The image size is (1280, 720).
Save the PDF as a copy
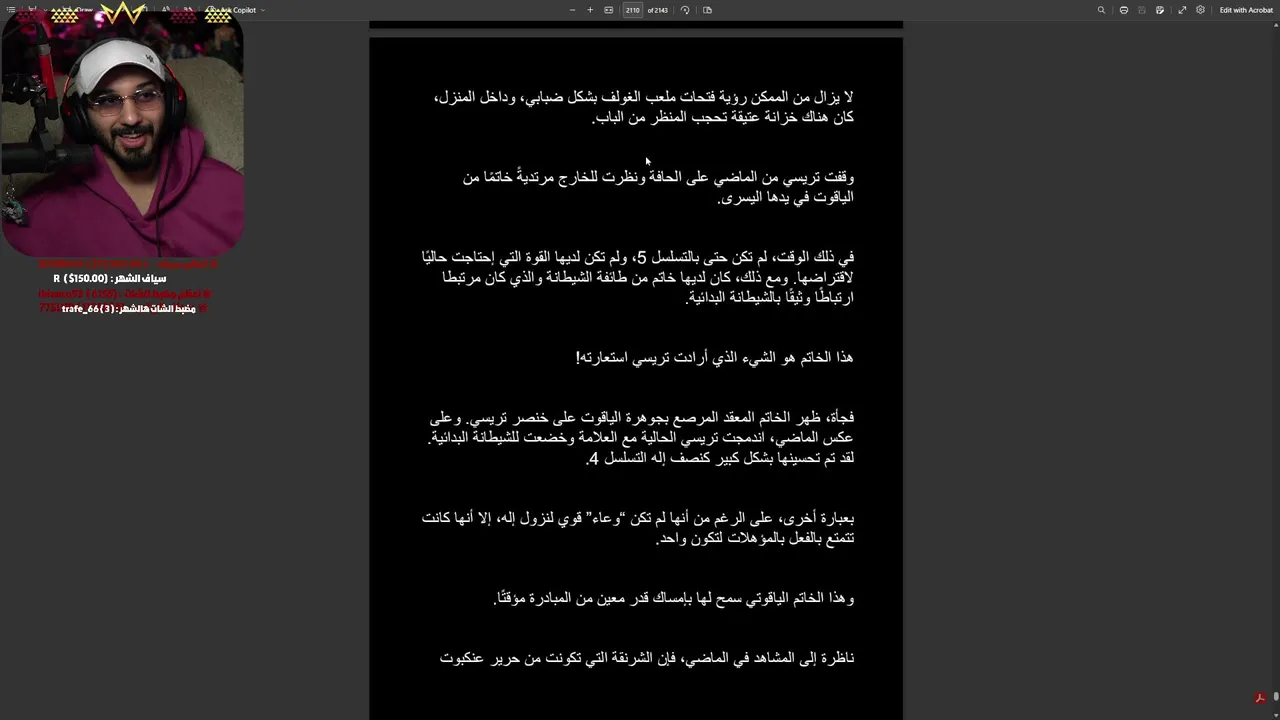tap(1160, 10)
